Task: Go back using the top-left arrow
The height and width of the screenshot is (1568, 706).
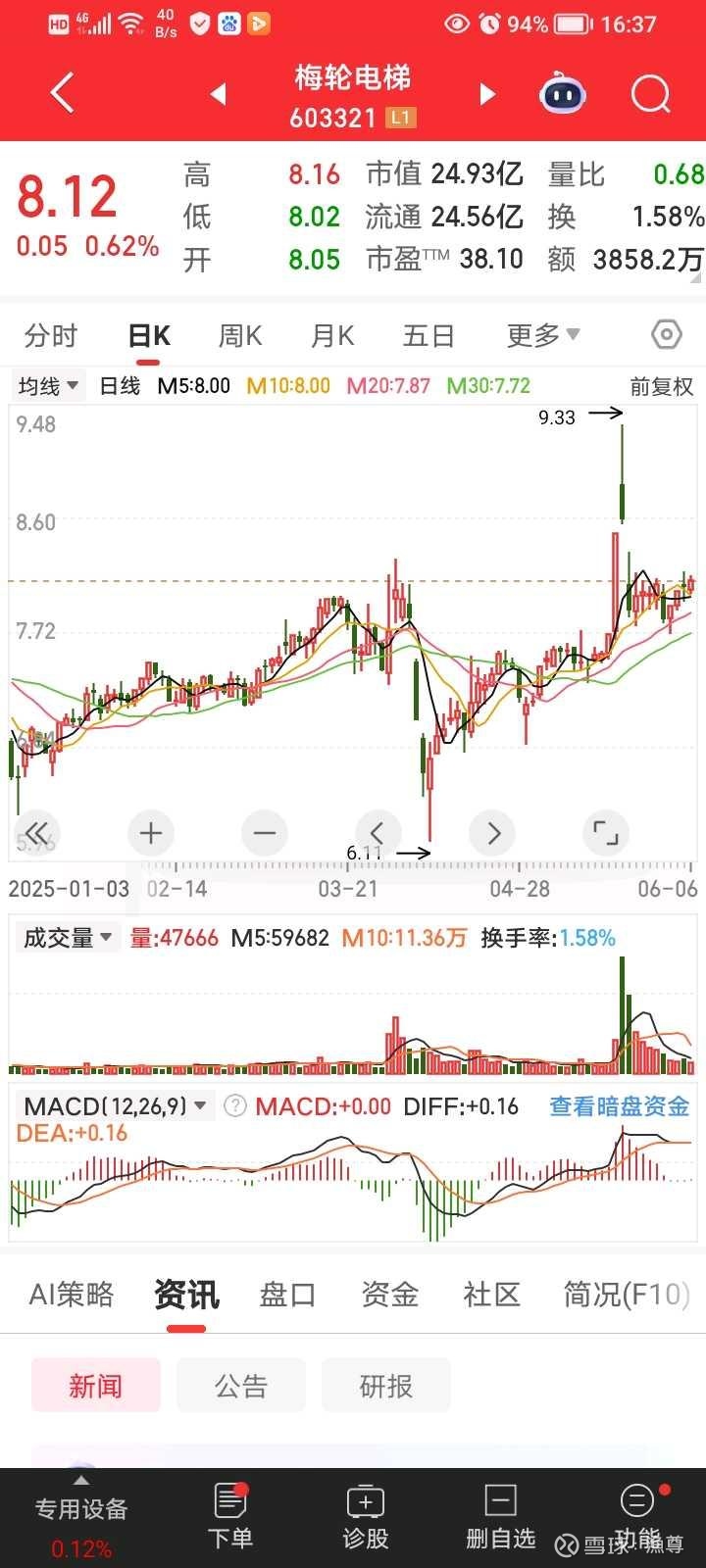Action: tap(62, 94)
